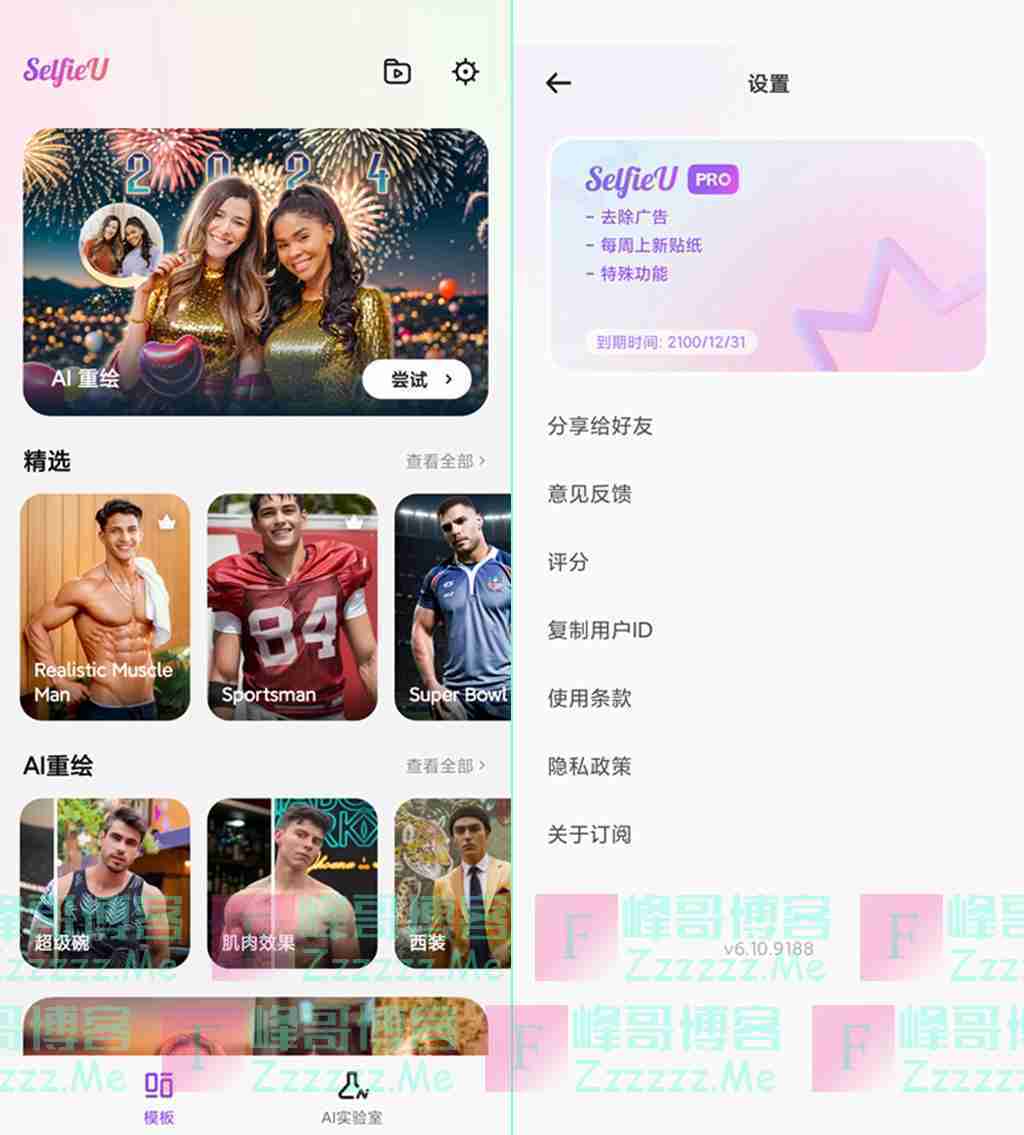This screenshot has height=1135, width=1024.
Task: Open 隐私政策
Action: [x=589, y=766]
